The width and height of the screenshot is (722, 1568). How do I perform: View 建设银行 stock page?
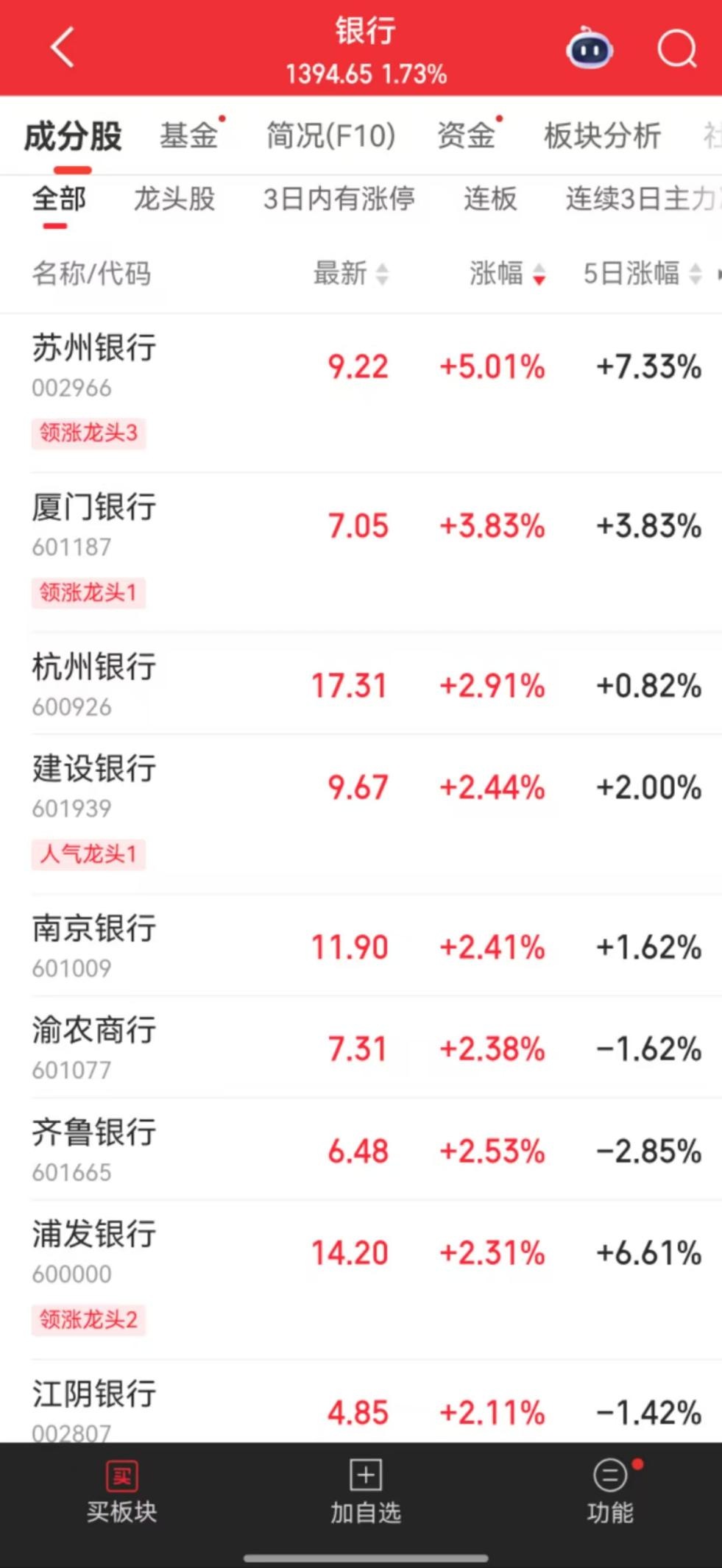(94, 769)
